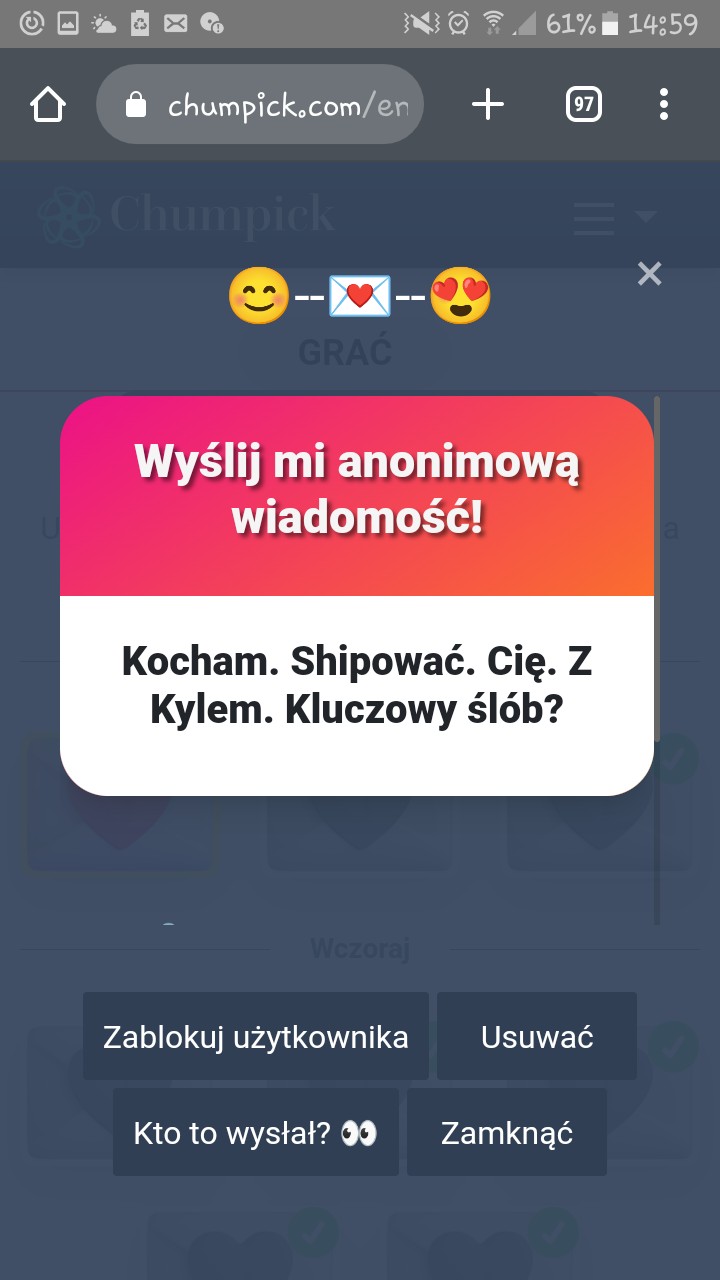The width and height of the screenshot is (720, 1280).
Task: Tap Kto to wysłał? button
Action: coord(256,1132)
